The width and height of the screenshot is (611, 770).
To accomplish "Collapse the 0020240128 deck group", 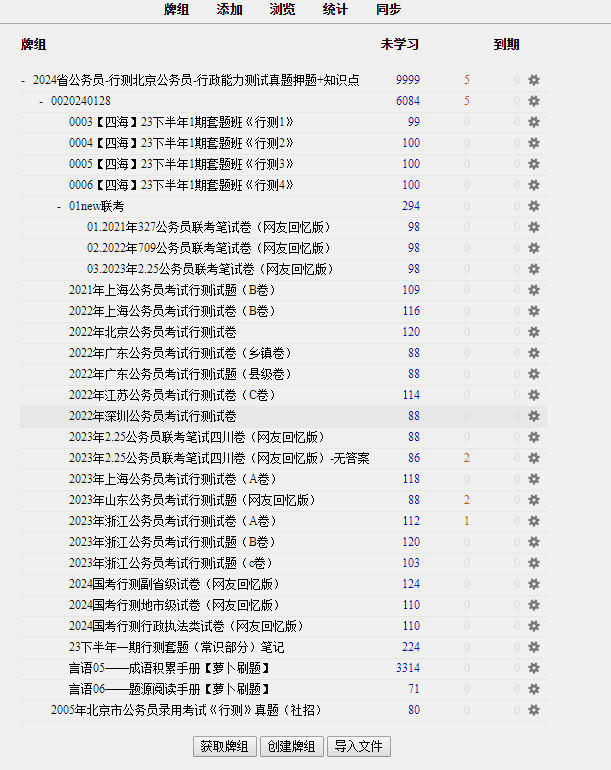I will (41, 101).
